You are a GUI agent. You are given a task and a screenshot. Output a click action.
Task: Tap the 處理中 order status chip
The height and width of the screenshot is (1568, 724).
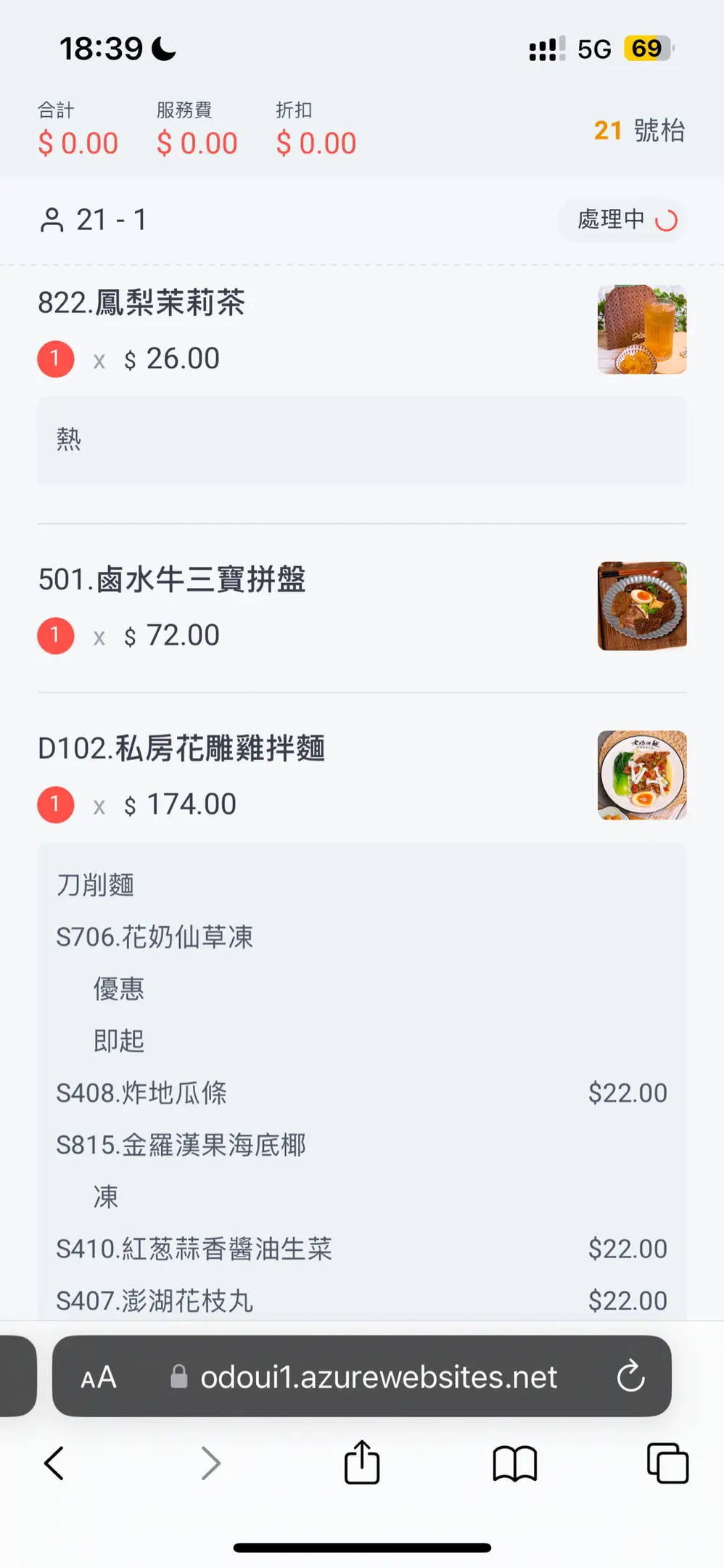pyautogui.click(x=622, y=220)
